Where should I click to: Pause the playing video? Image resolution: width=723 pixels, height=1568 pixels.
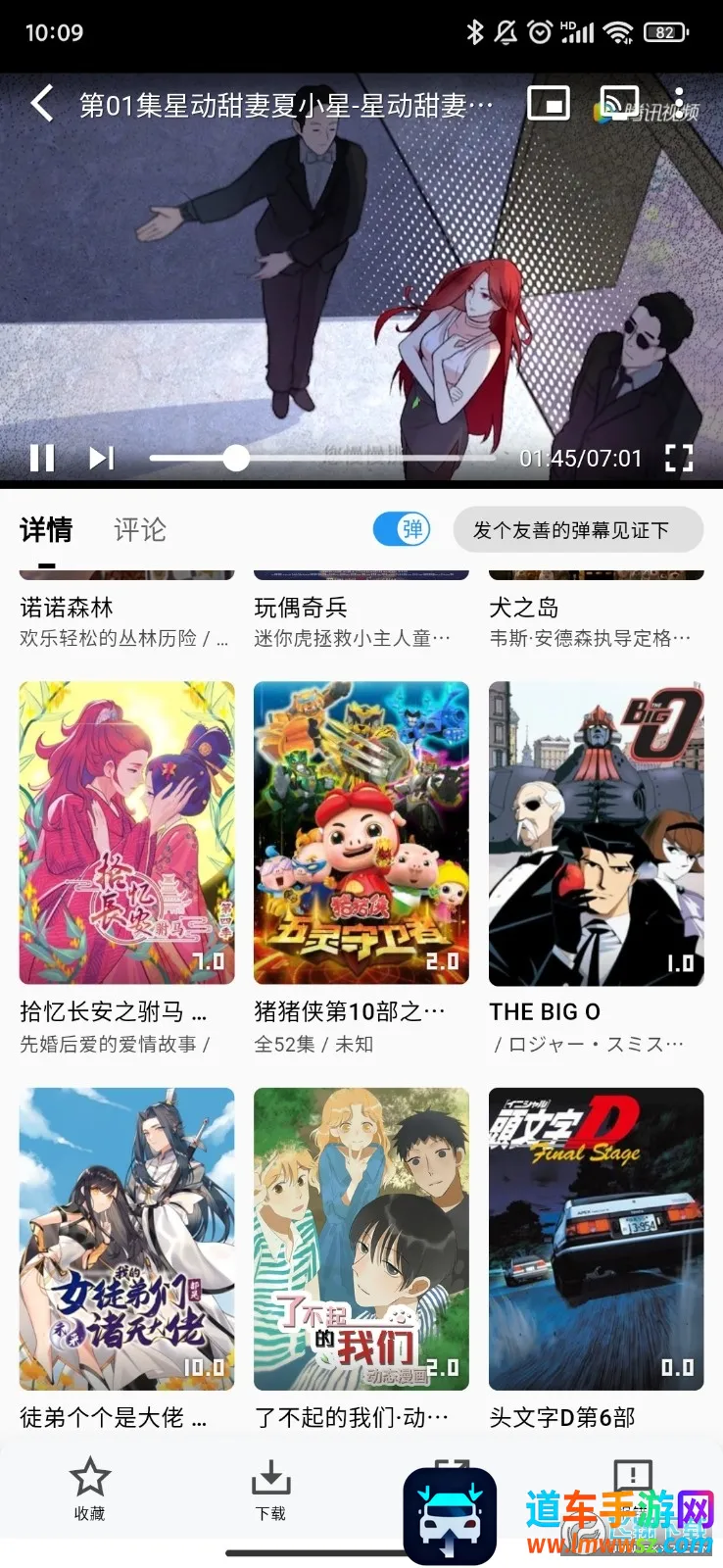pos(43,458)
